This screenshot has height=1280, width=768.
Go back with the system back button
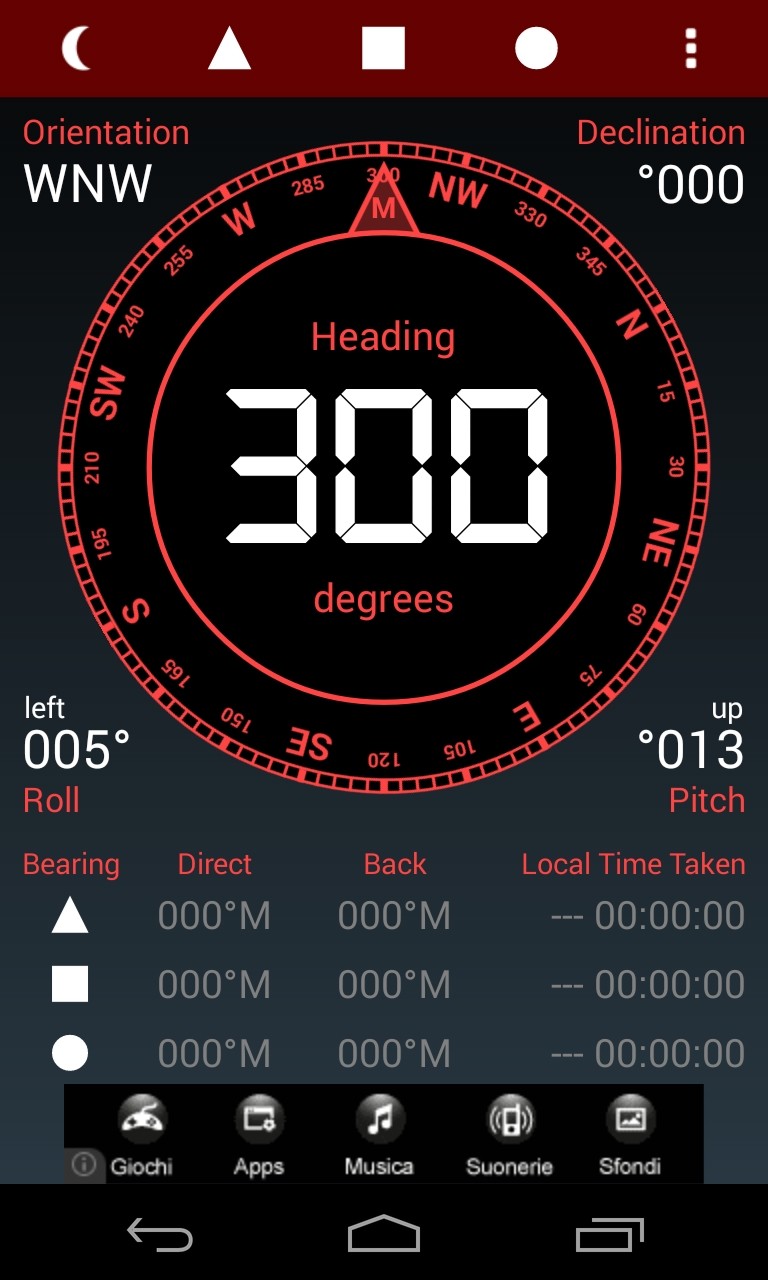point(160,1234)
